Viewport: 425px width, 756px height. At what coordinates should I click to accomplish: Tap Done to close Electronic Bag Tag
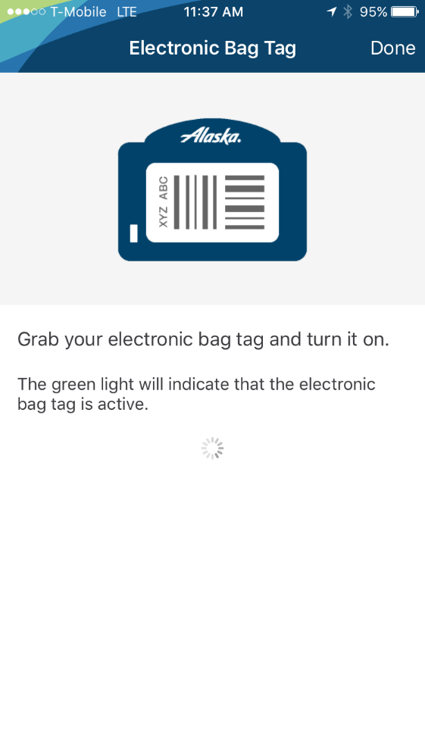tap(393, 48)
